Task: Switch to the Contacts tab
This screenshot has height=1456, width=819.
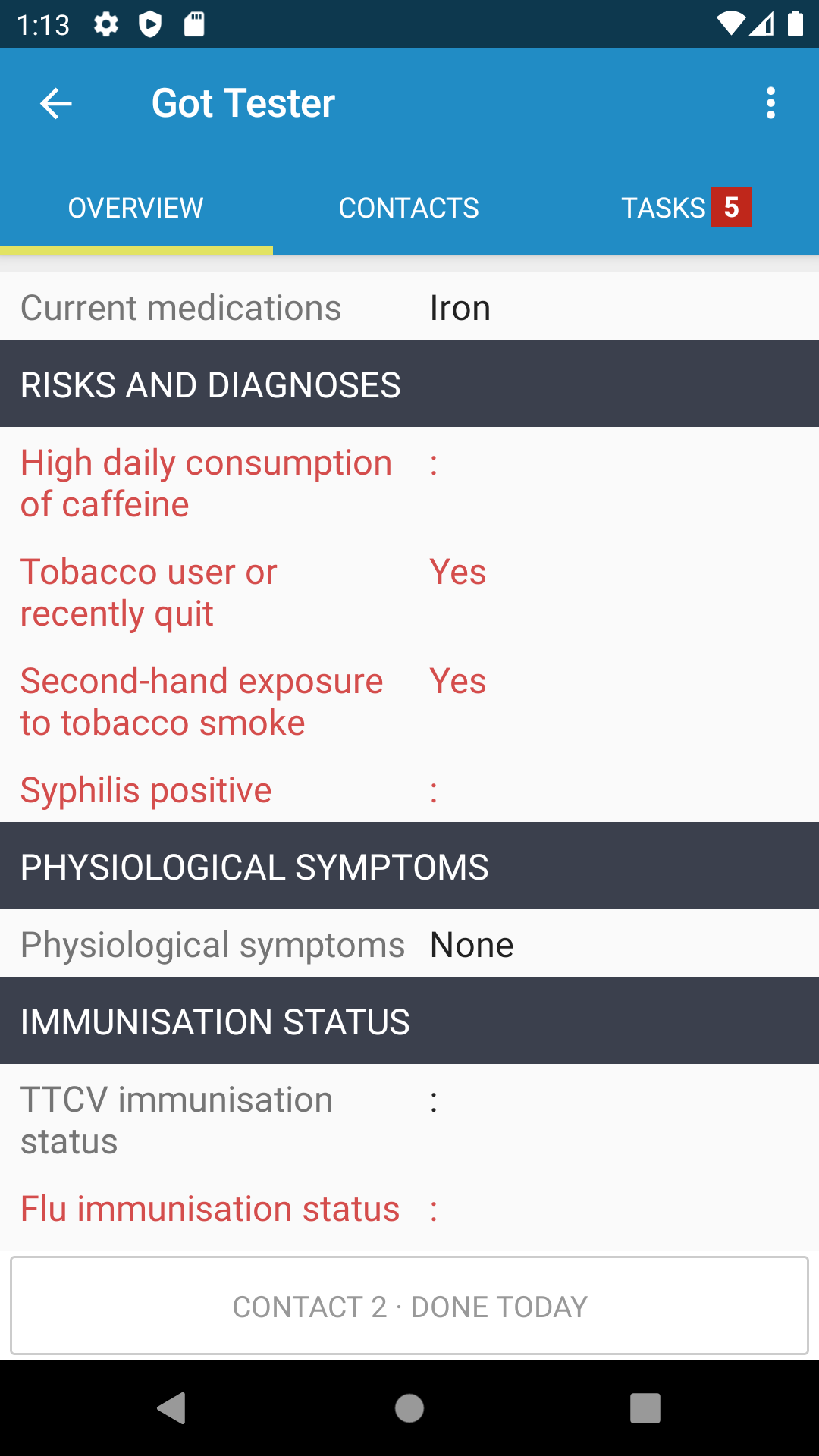Action: (409, 208)
